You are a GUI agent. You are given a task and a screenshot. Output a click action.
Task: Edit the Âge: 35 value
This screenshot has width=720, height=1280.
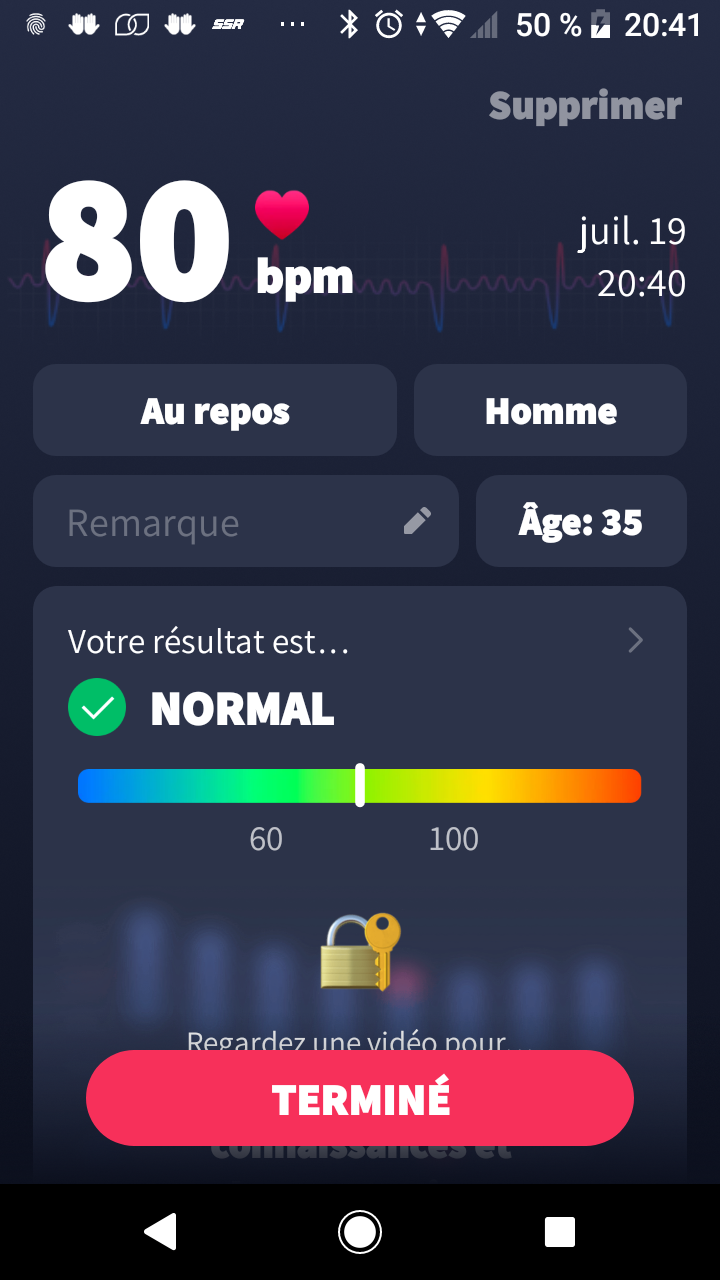tap(581, 522)
